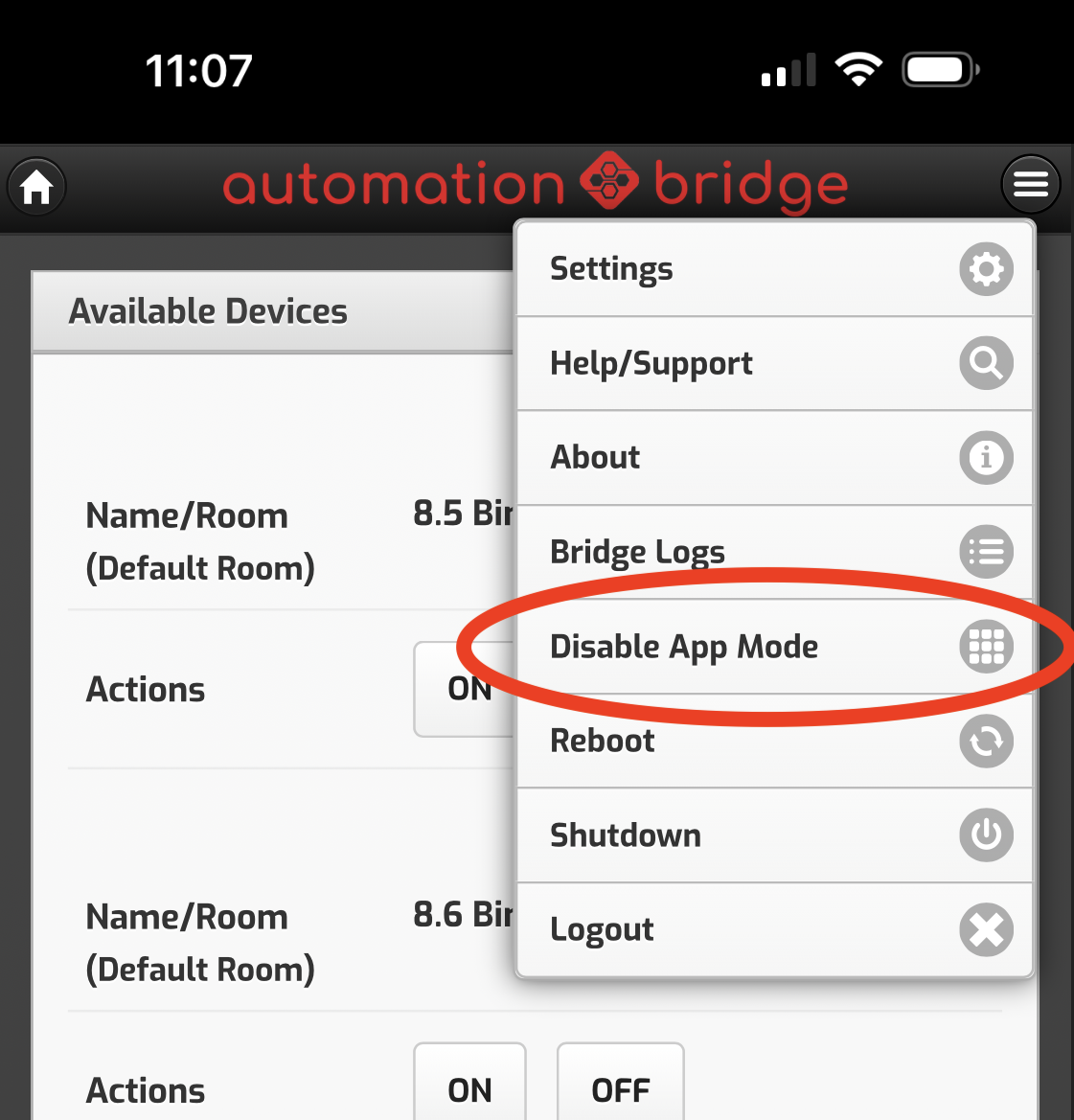Open Settings from the menu

(x=774, y=269)
